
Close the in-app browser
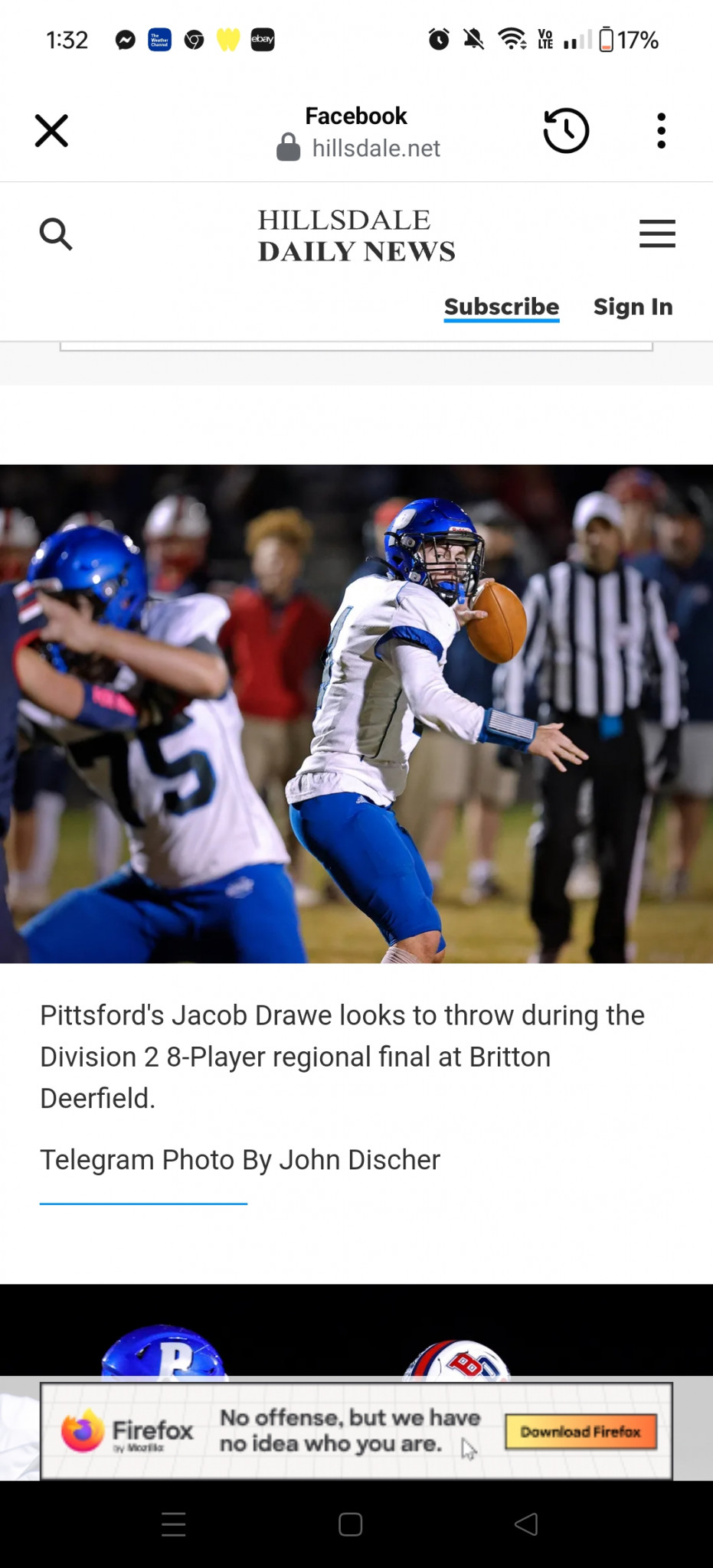pyautogui.click(x=51, y=131)
